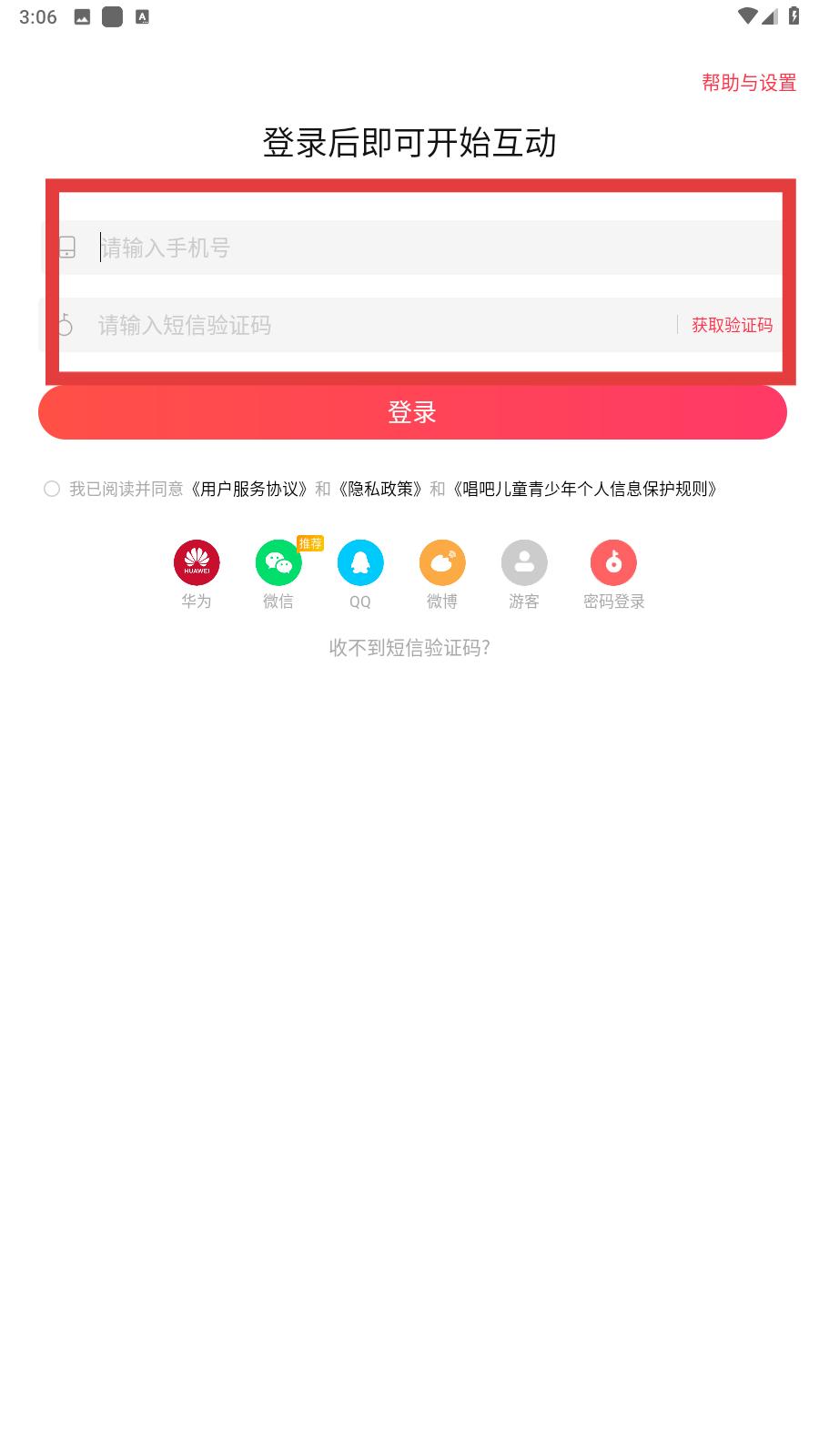The width and height of the screenshot is (819, 1456).
Task: Request code via 获取验证码
Action: pyautogui.click(x=733, y=325)
